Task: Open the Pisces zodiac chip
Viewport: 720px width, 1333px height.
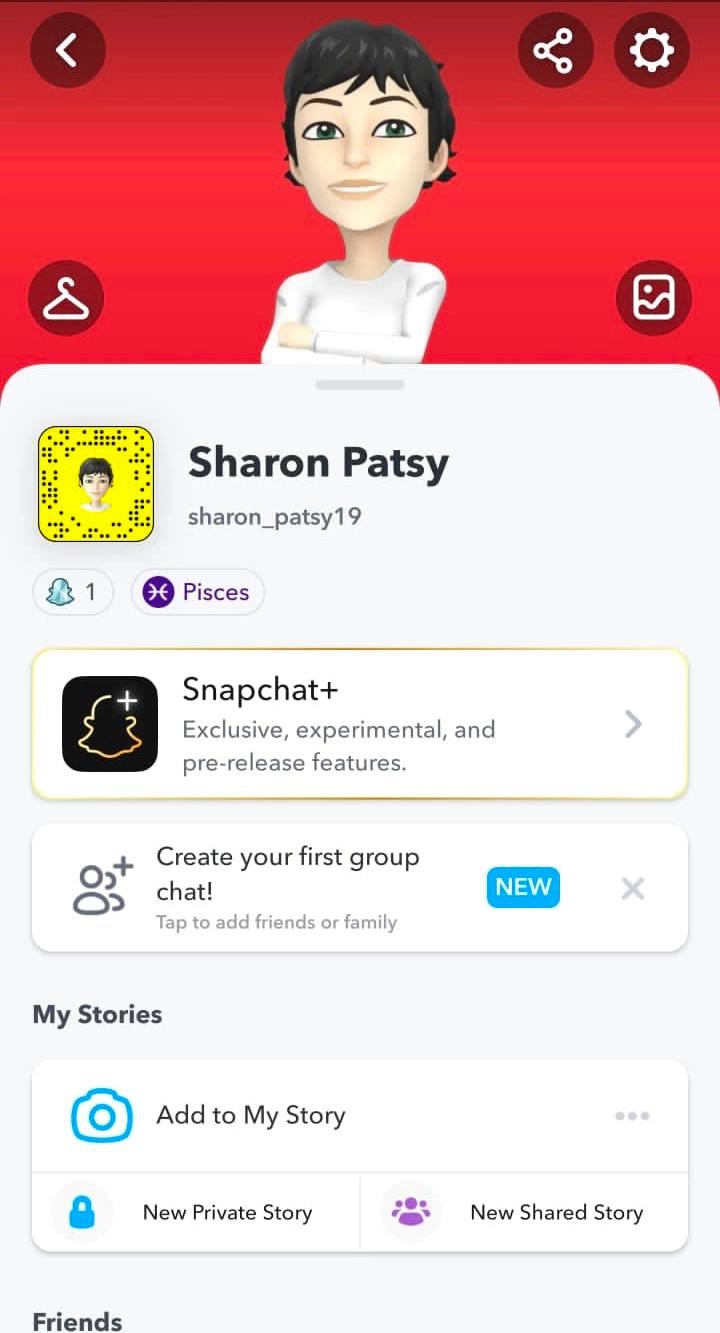Action: [x=198, y=592]
